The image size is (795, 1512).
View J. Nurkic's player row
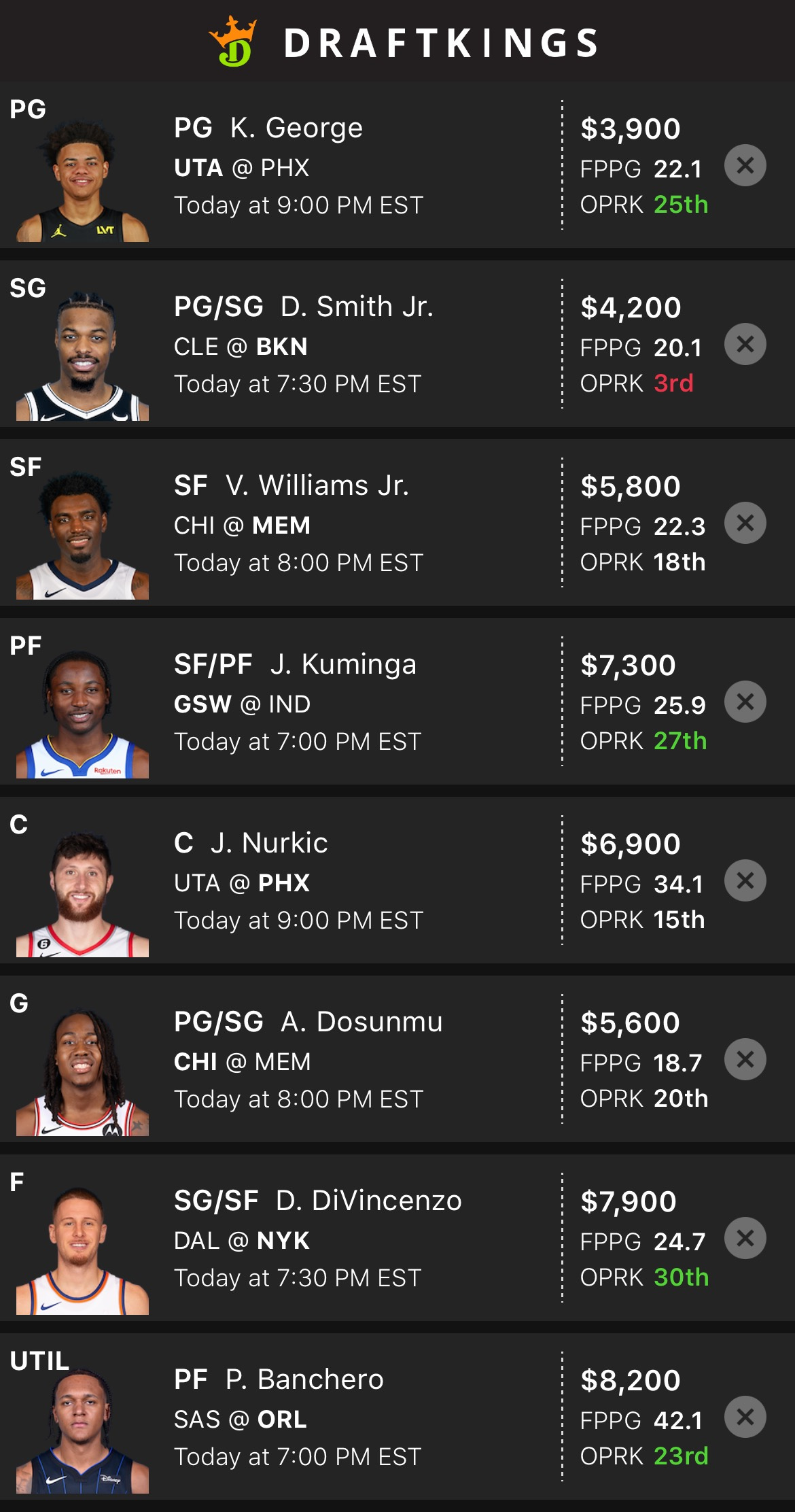coord(397,880)
